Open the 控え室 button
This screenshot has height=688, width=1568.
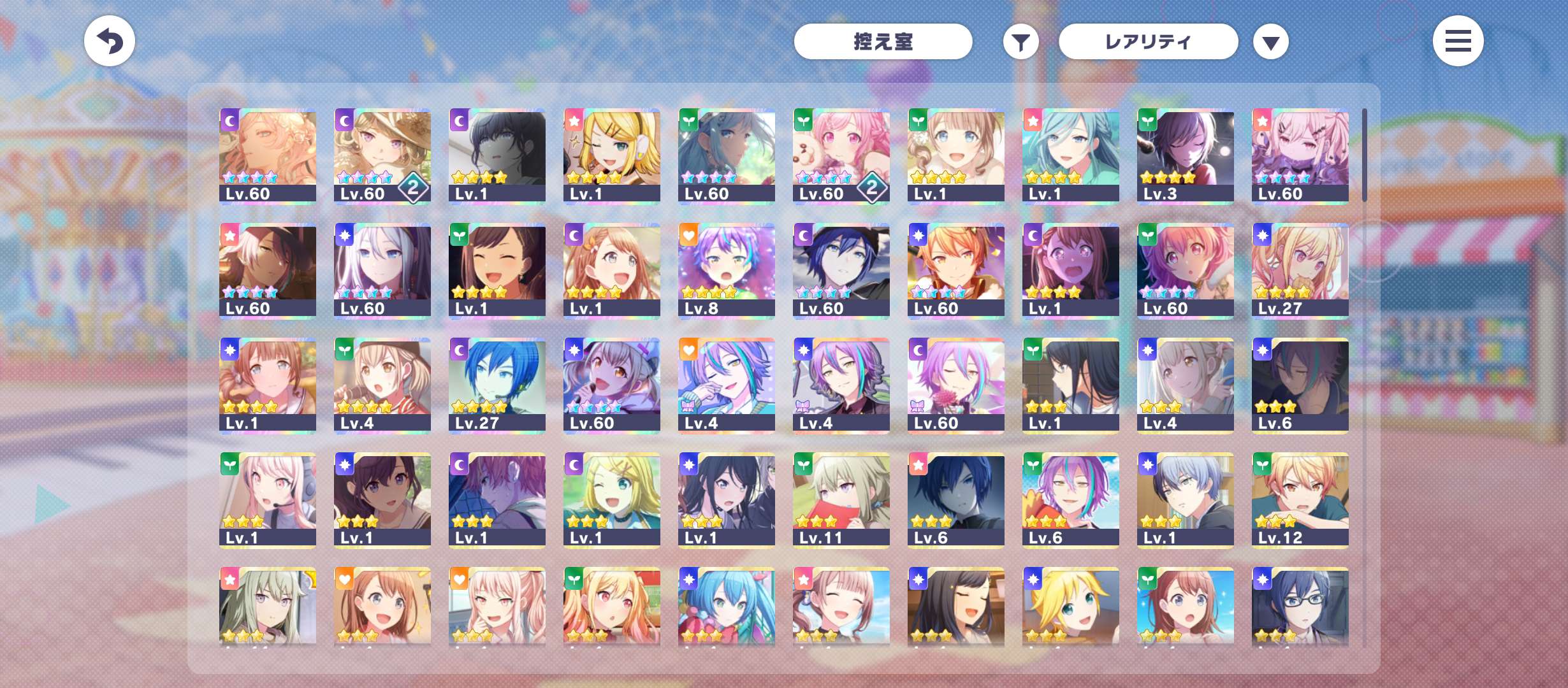coord(883,41)
